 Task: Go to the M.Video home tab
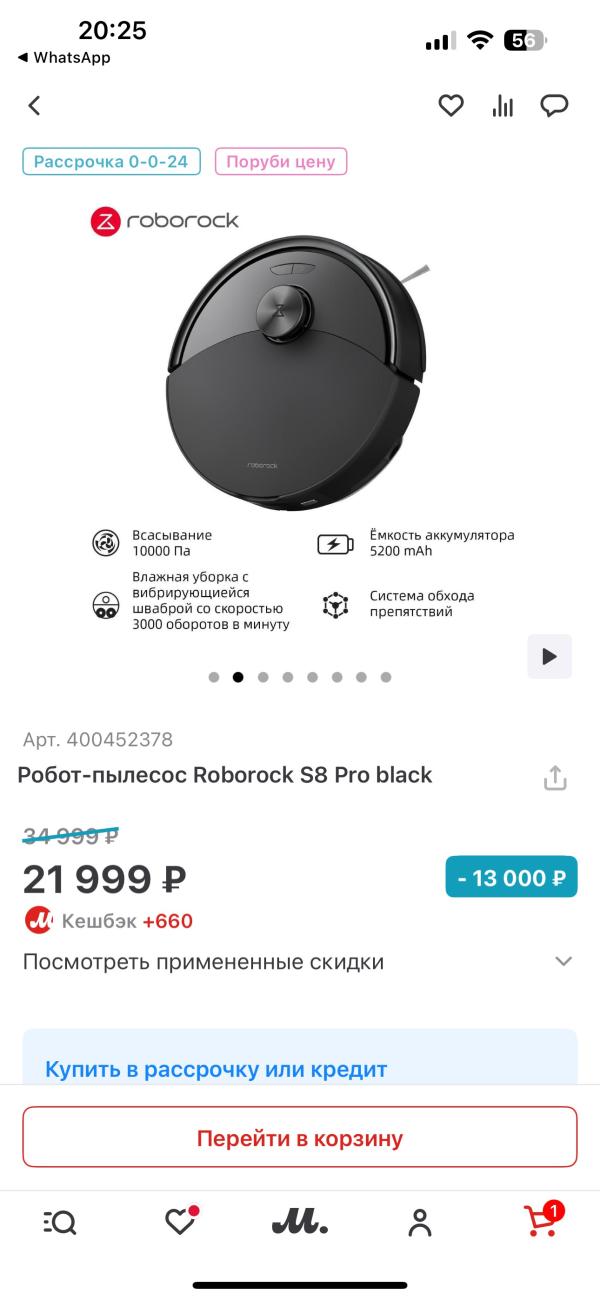point(300,1222)
